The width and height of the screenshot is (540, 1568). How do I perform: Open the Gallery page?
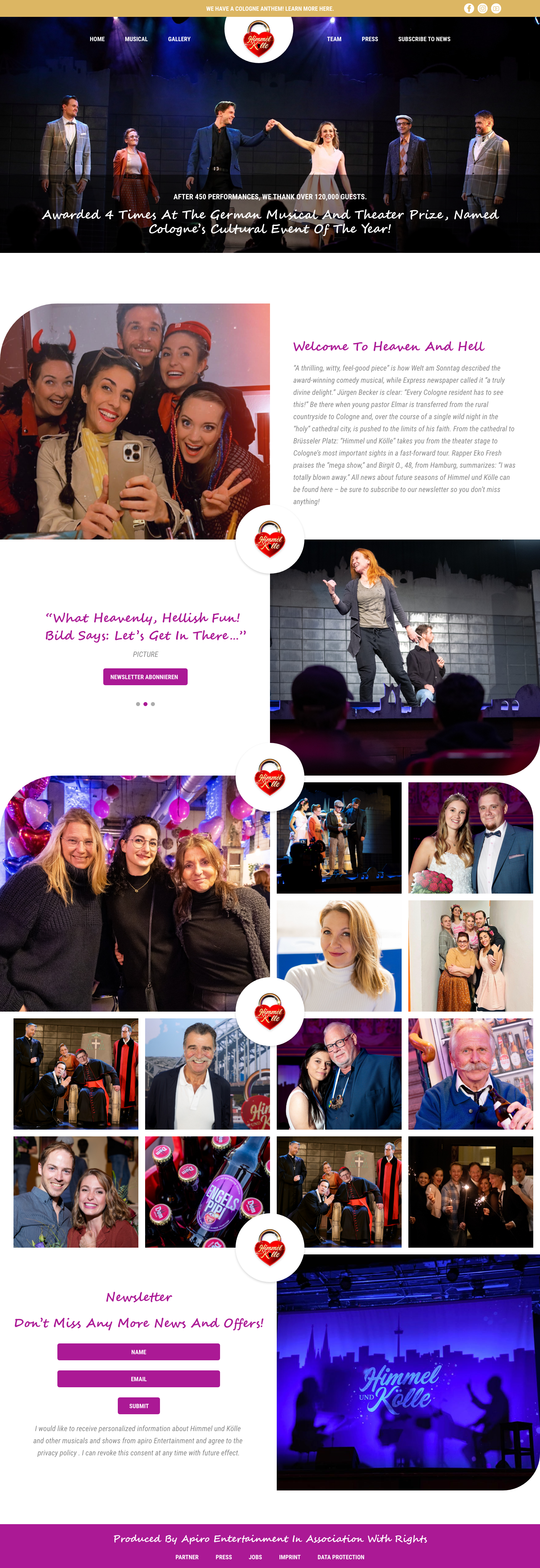179,39
